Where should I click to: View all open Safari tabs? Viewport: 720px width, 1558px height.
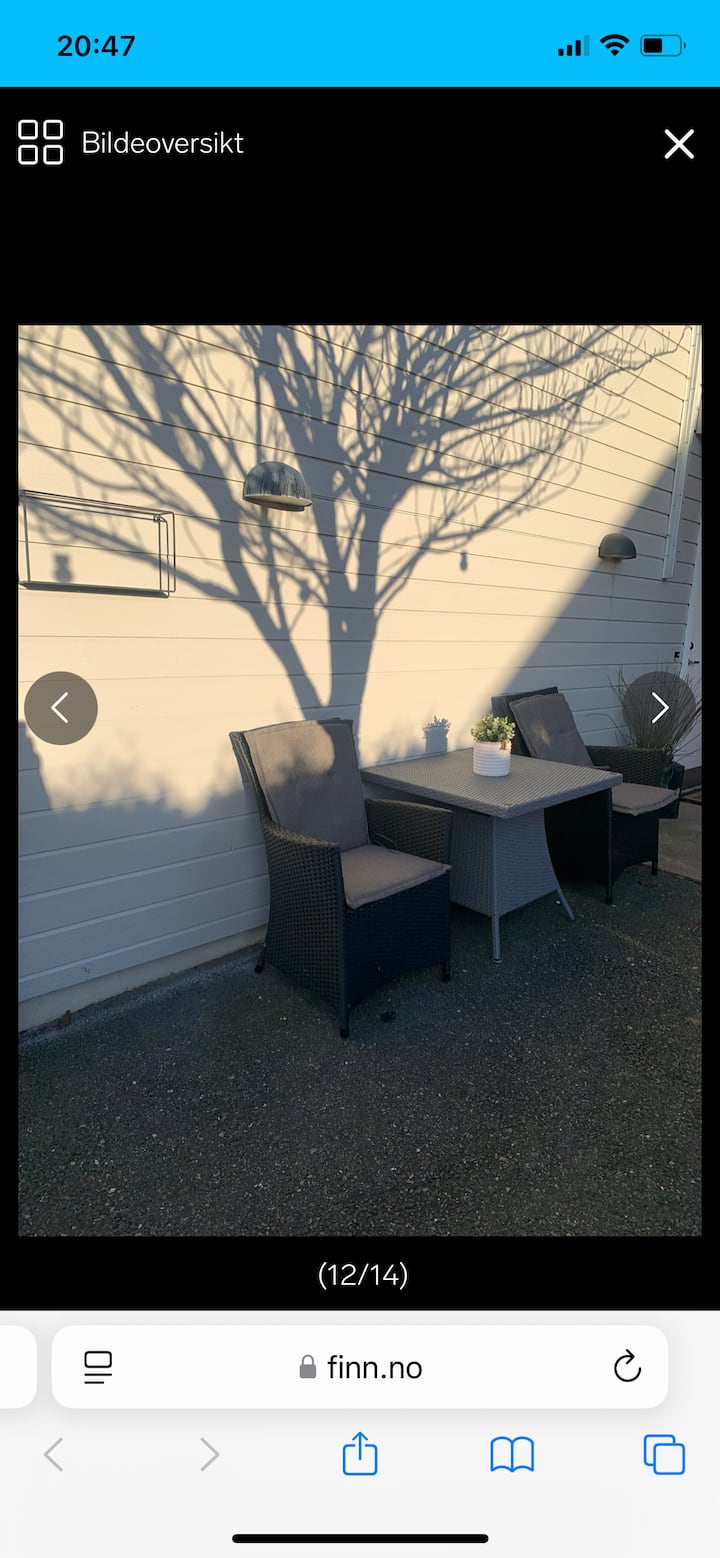click(x=664, y=1454)
